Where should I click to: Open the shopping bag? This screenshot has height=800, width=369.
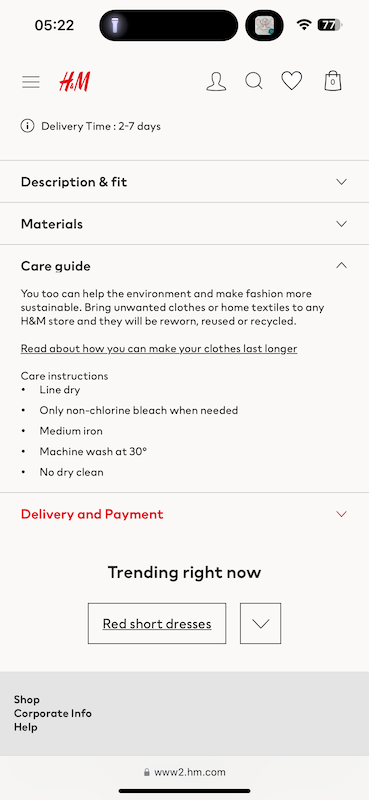click(333, 81)
